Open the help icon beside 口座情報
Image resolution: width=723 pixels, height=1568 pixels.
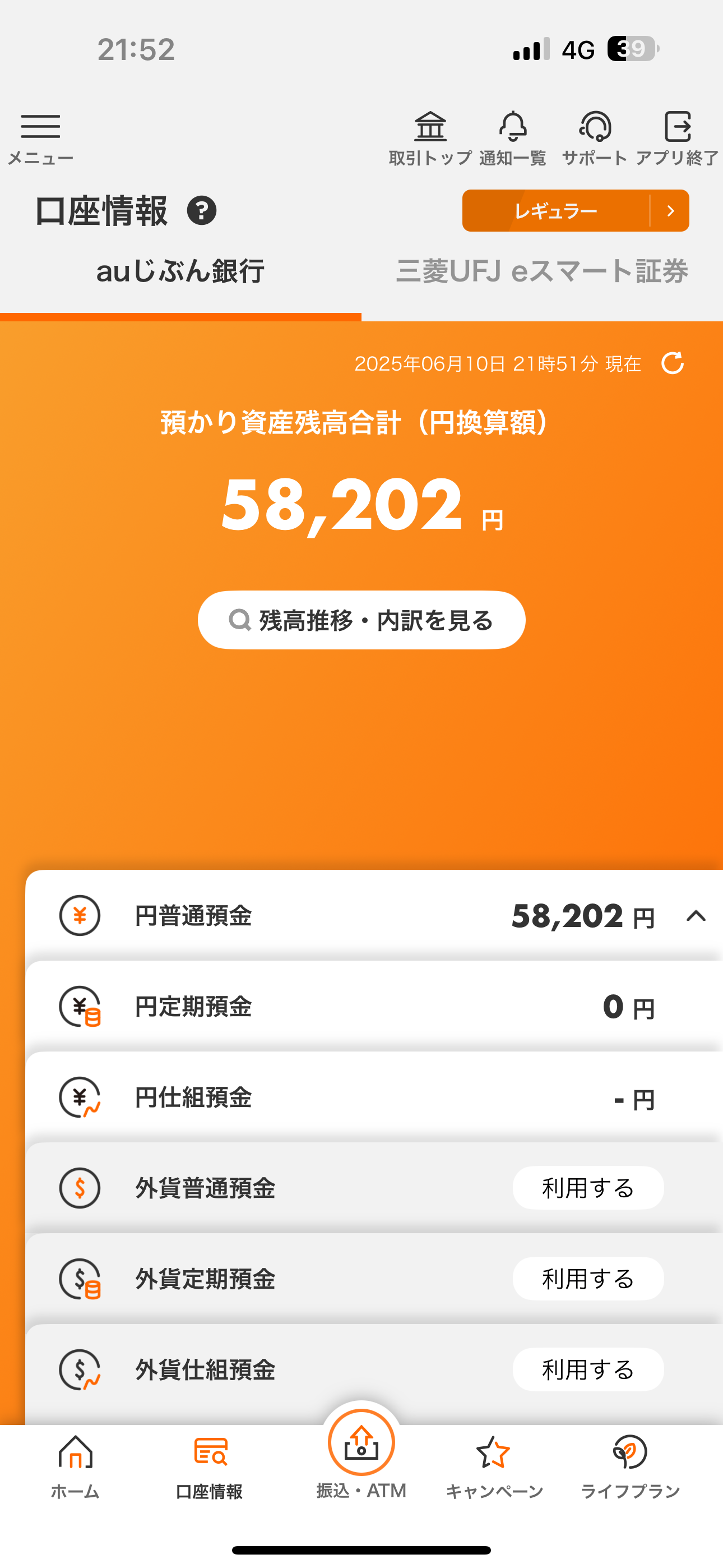tap(201, 211)
